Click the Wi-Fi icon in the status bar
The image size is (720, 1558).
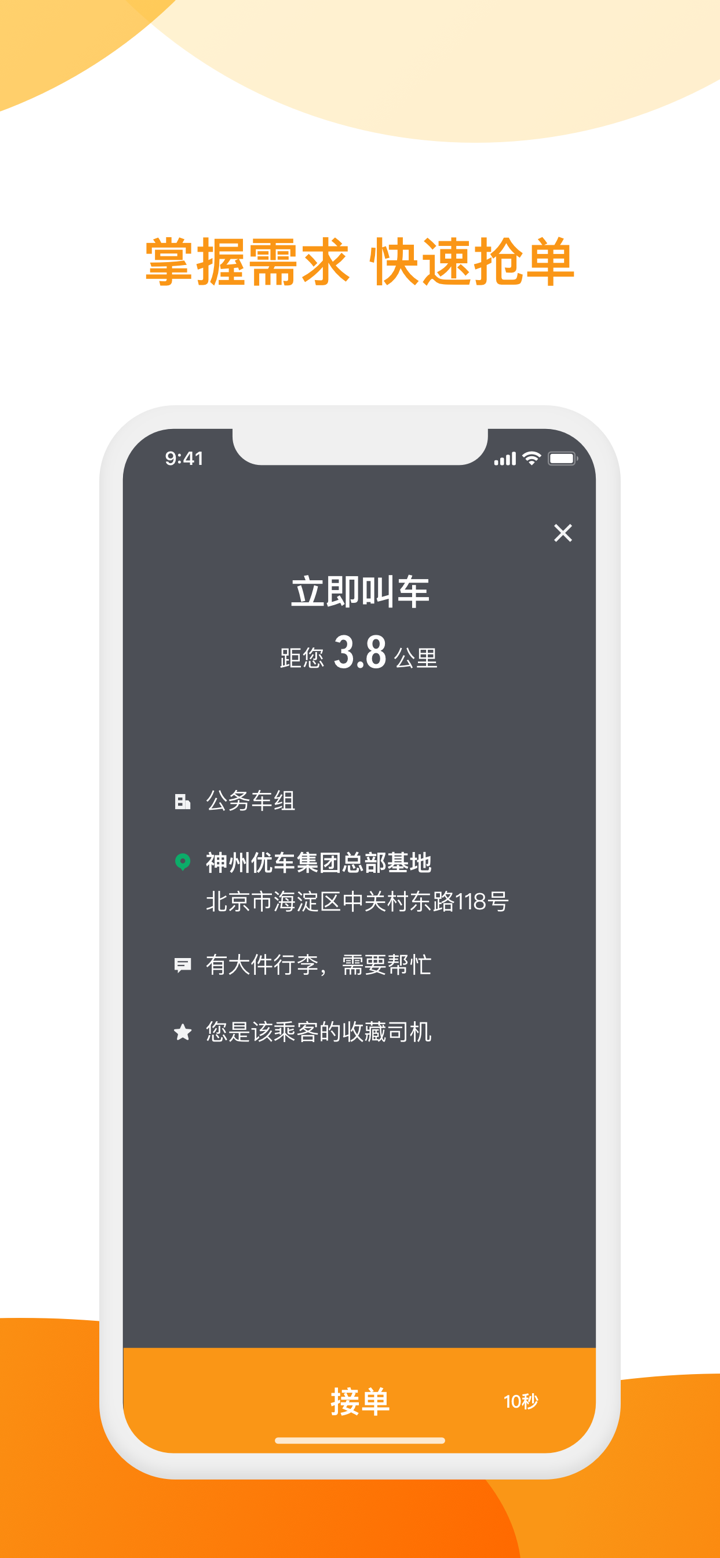click(x=530, y=458)
